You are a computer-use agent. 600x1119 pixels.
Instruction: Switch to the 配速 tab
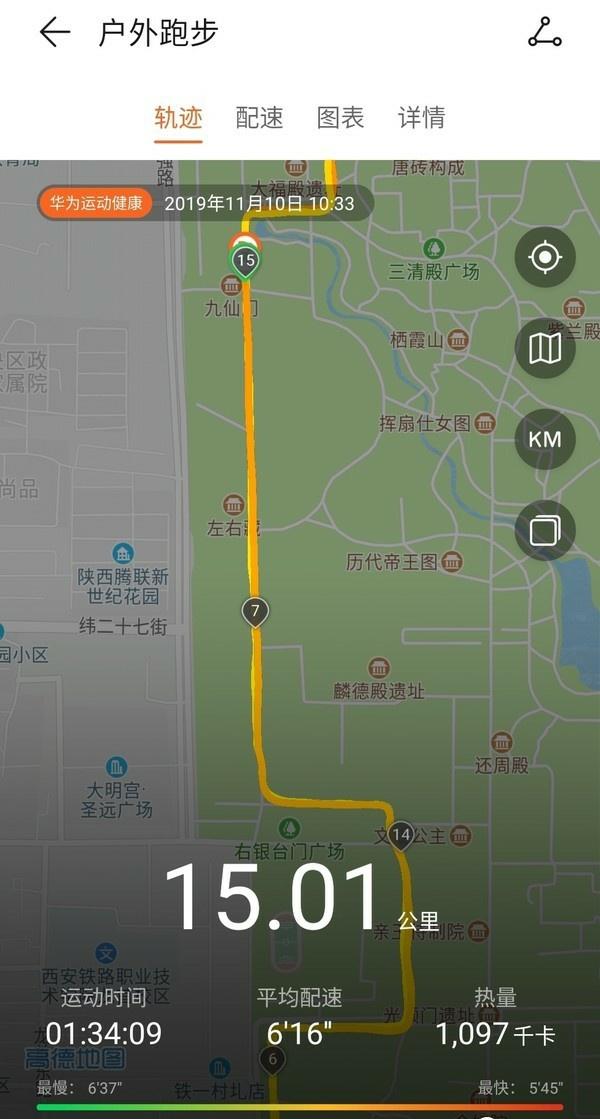pyautogui.click(x=259, y=117)
